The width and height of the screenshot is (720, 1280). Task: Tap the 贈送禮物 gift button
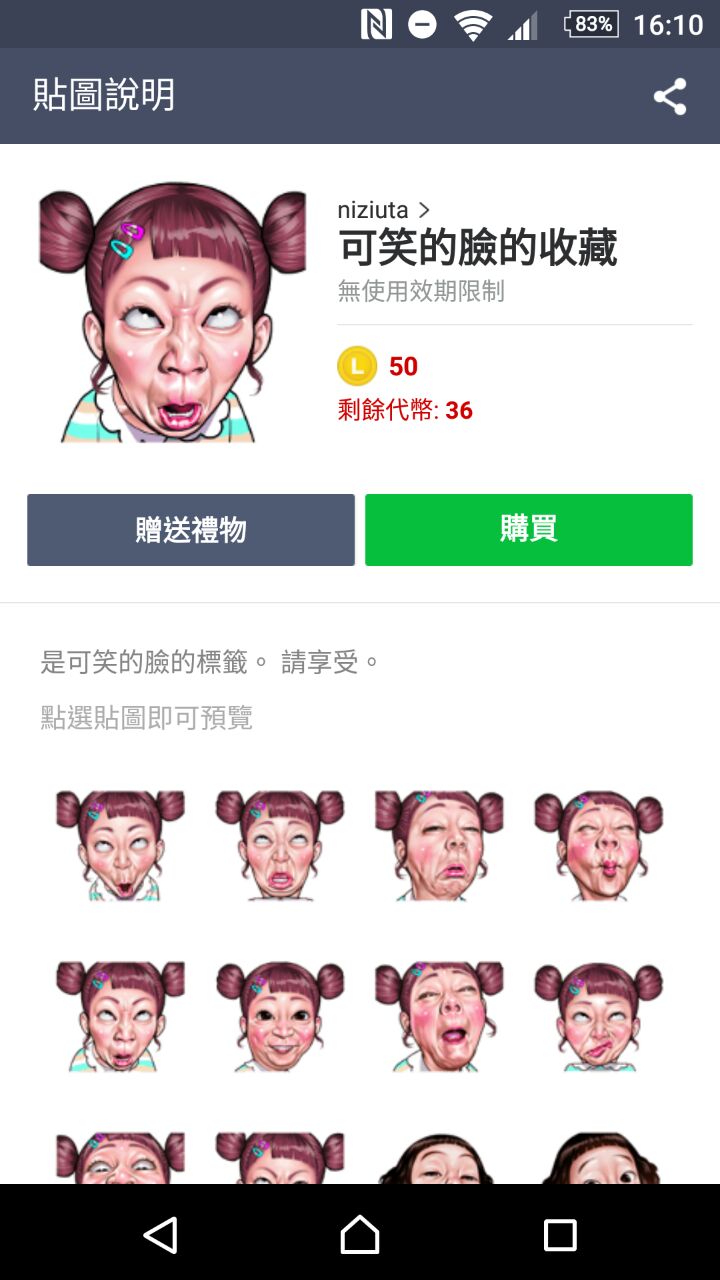(191, 530)
